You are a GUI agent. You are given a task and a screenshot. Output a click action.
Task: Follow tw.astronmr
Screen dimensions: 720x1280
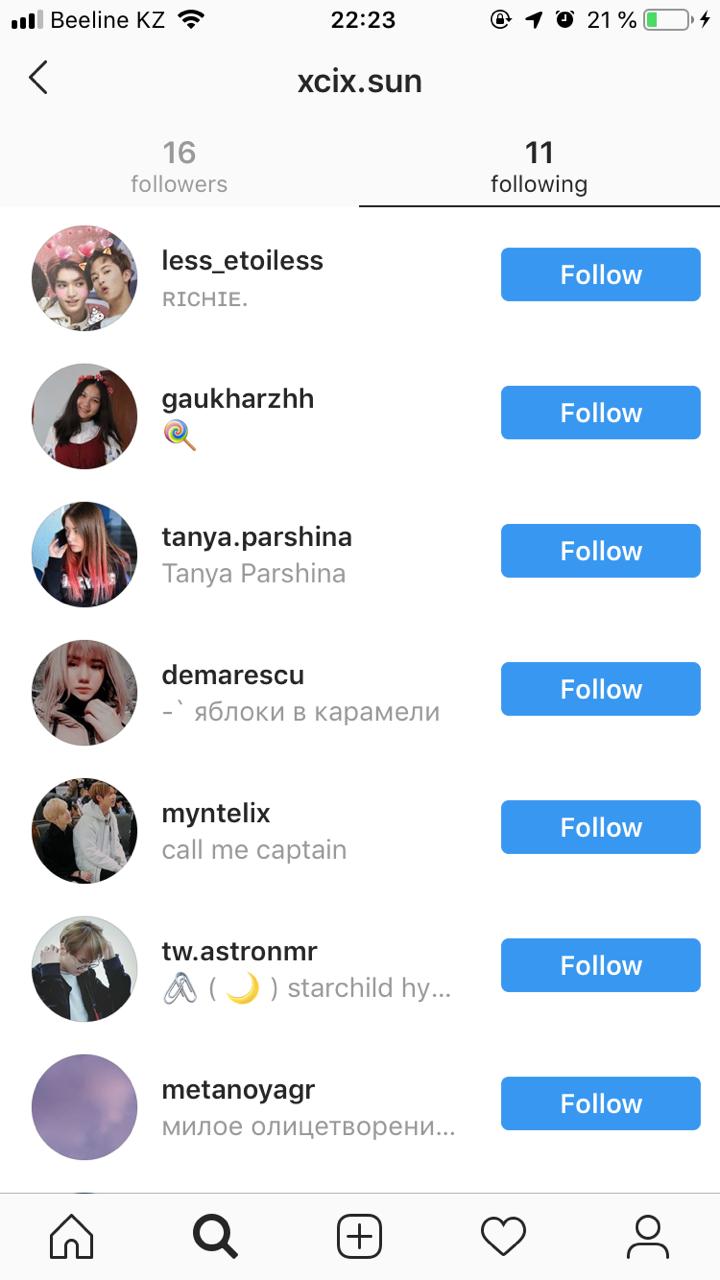(600, 965)
